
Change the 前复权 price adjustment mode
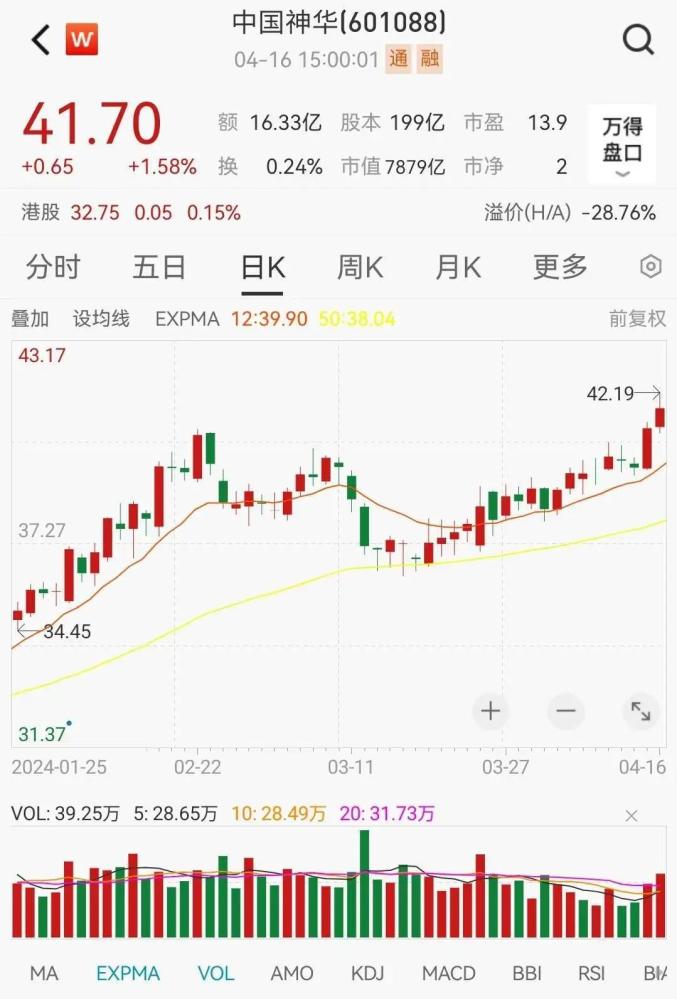(637, 319)
